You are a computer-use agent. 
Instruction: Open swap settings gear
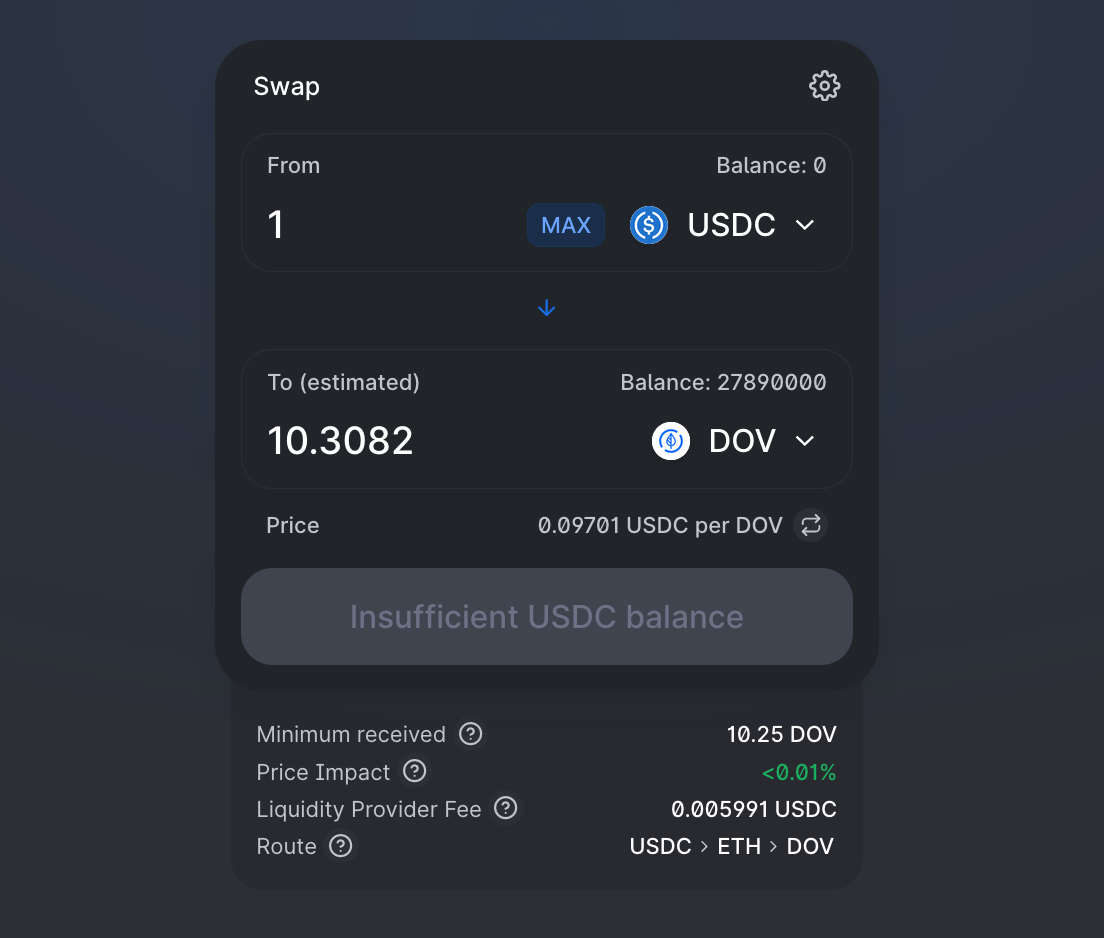(824, 86)
